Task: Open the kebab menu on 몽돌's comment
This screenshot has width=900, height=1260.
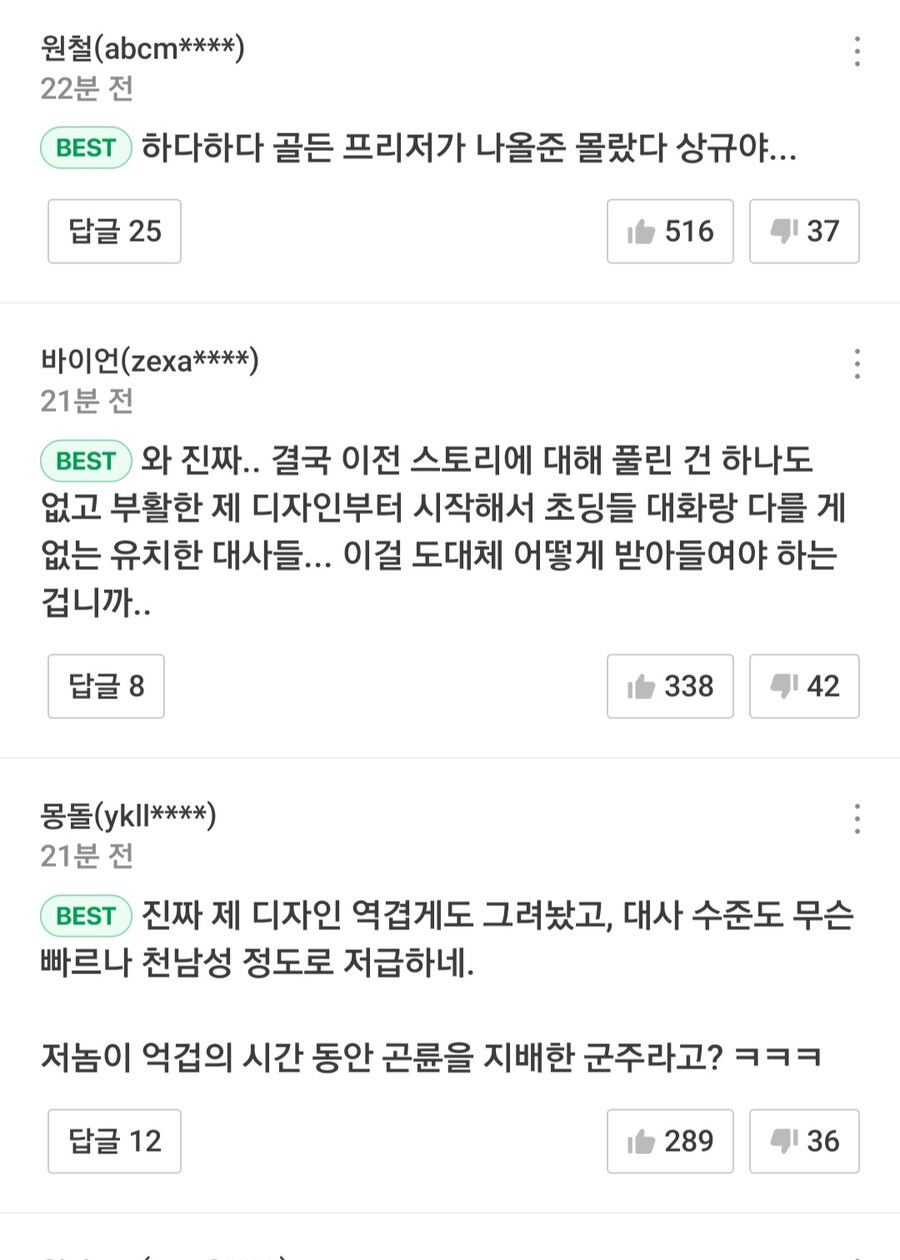Action: point(857,820)
